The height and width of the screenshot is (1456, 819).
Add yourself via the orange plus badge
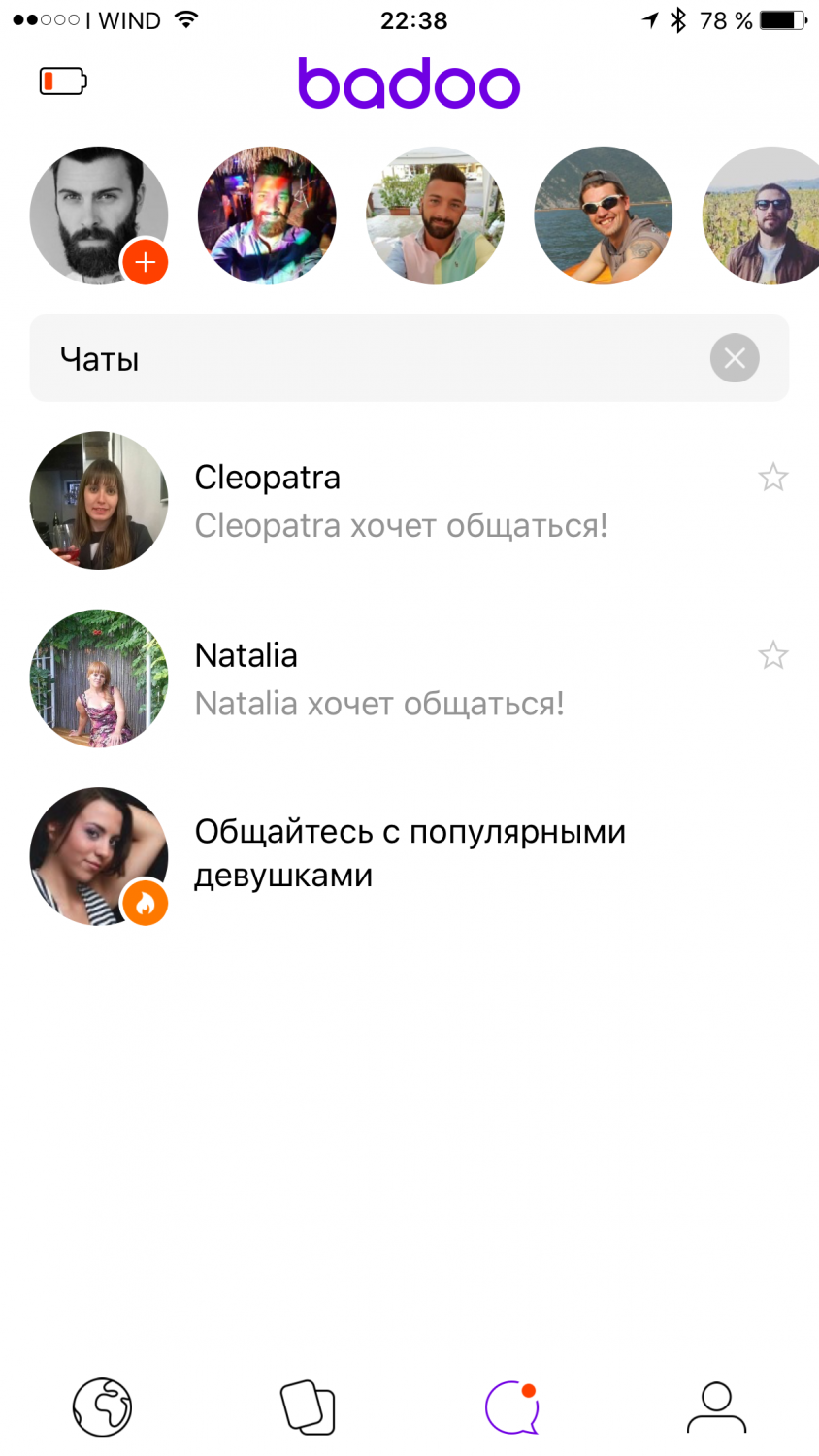tap(145, 262)
